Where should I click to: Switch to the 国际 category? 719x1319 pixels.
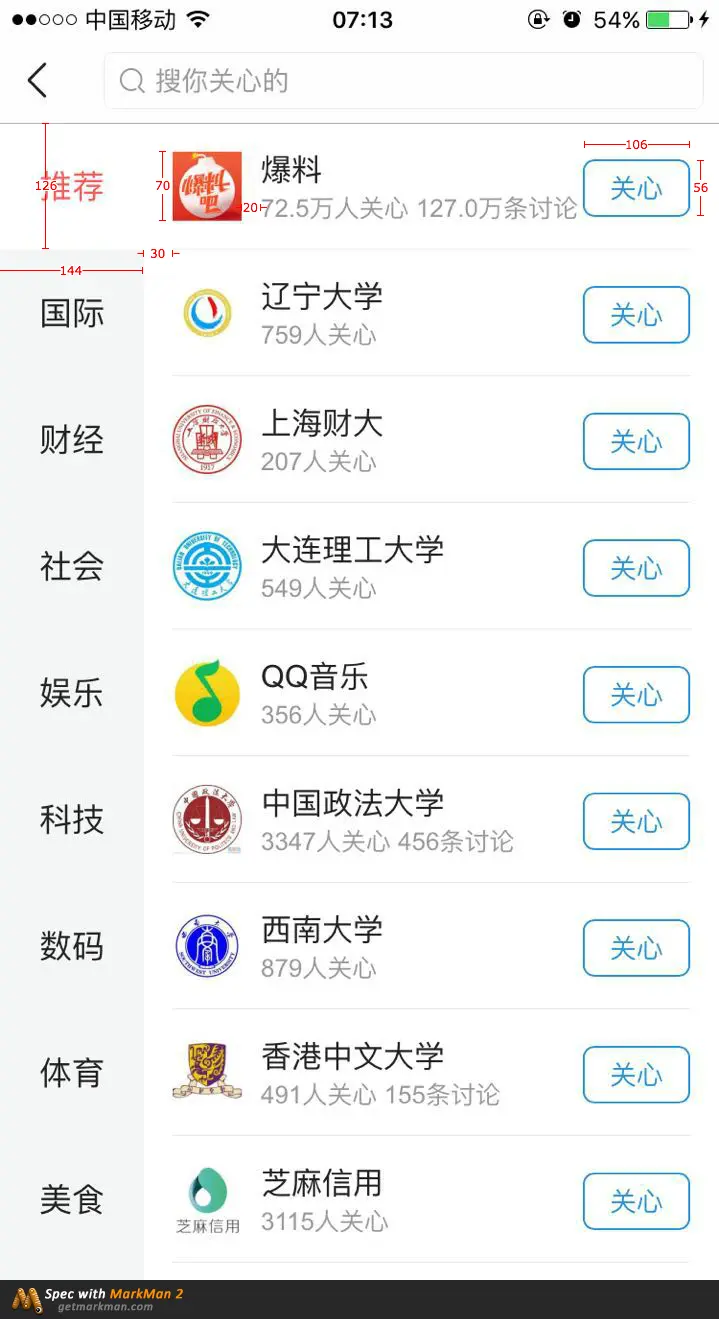point(72,313)
